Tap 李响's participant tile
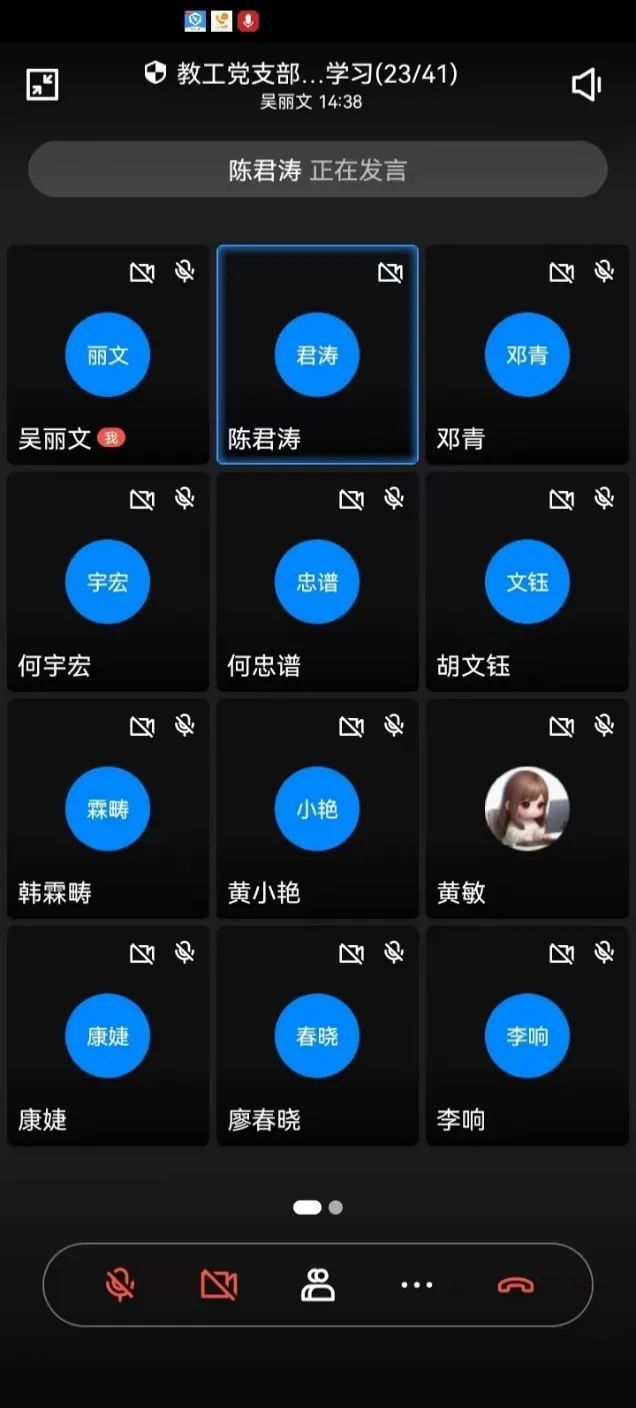Viewport: 636px width, 1408px height. click(x=527, y=1036)
